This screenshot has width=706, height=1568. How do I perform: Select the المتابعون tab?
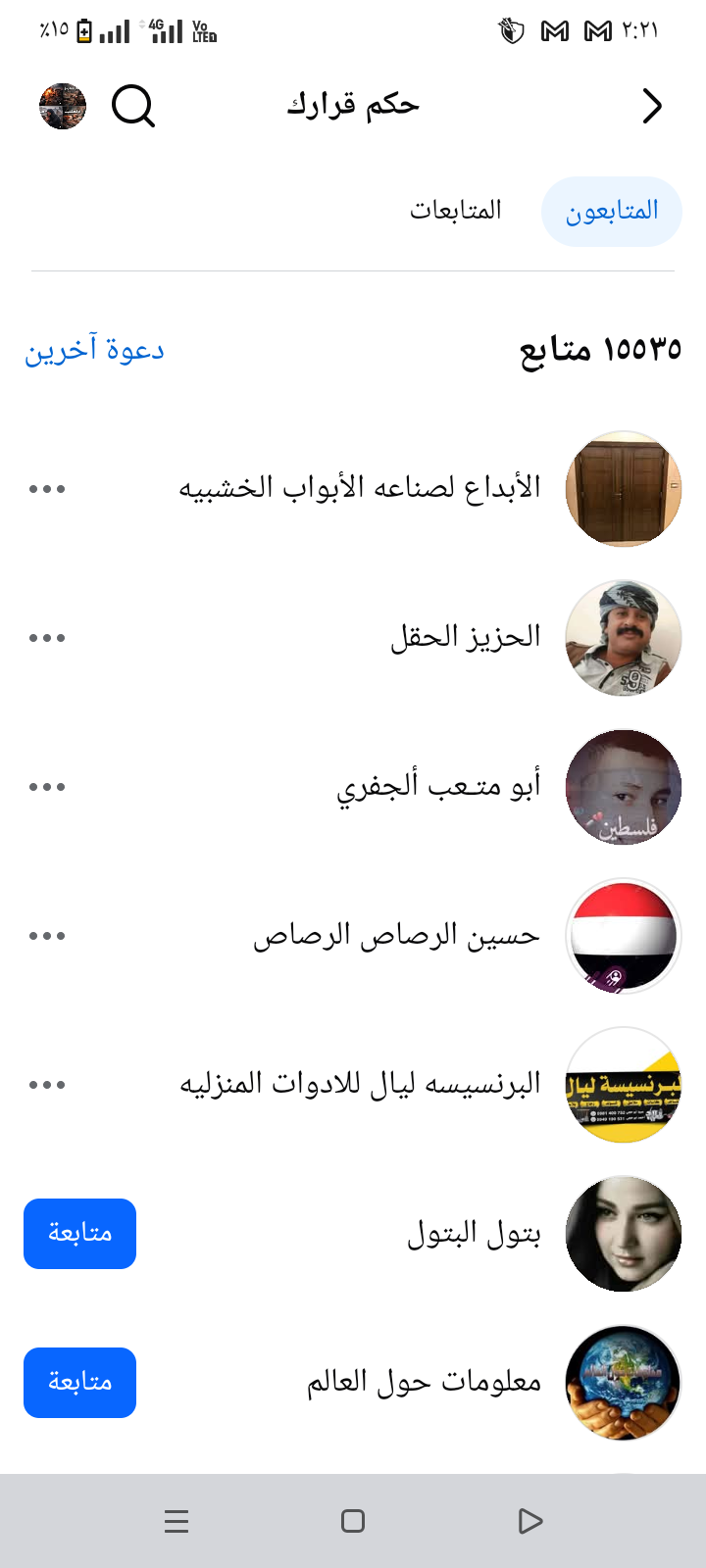coord(611,212)
